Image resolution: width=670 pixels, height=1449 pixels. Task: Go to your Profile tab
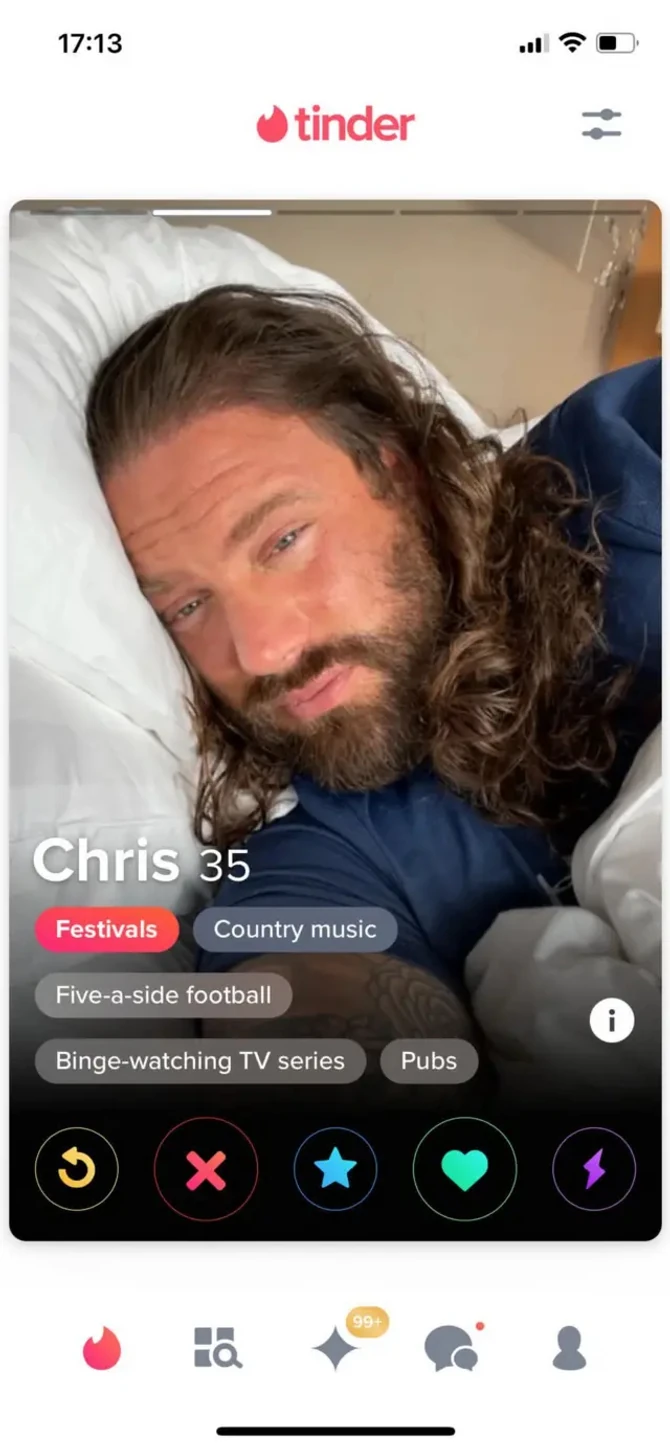click(x=570, y=1349)
